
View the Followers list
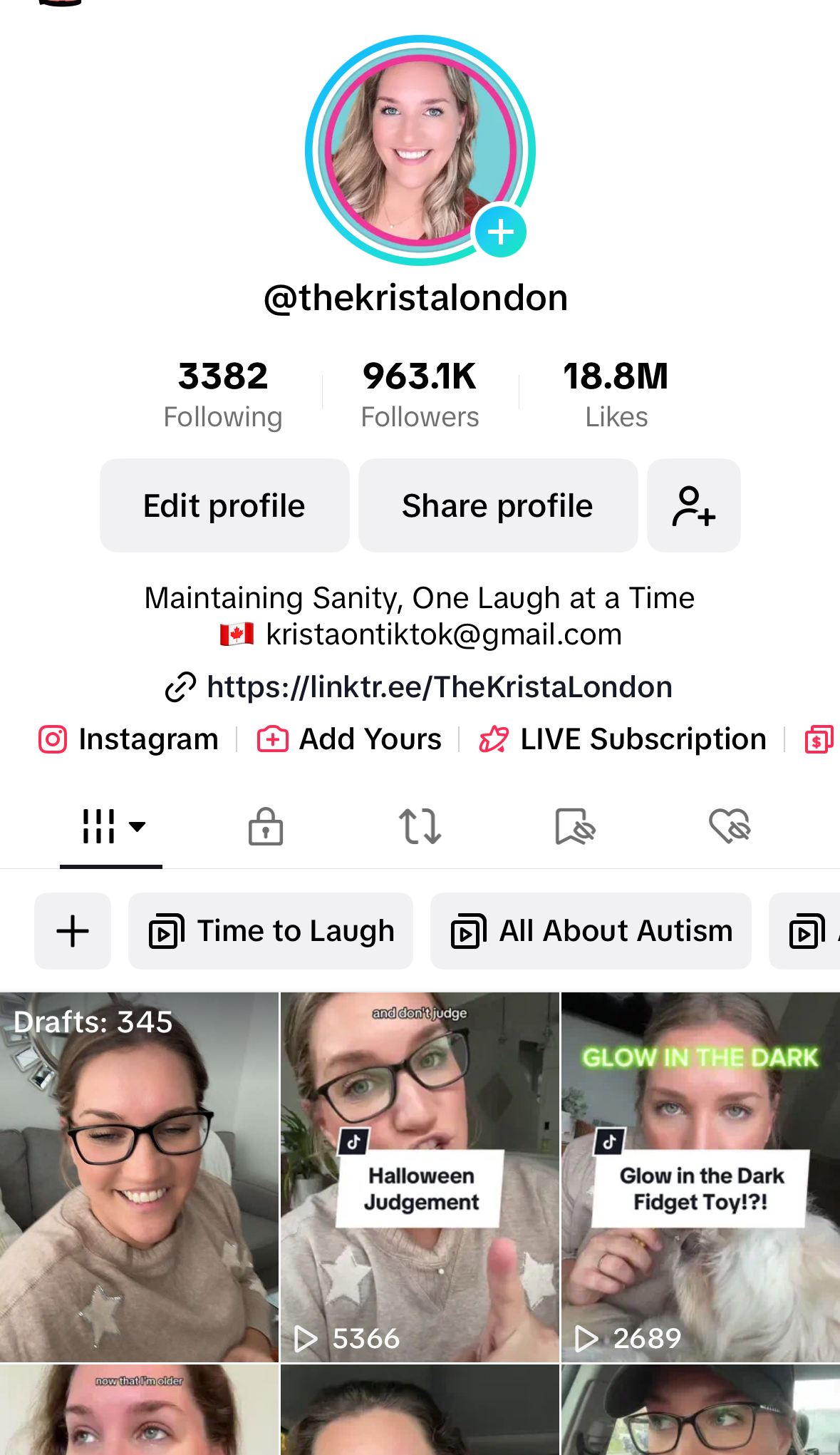coord(420,394)
